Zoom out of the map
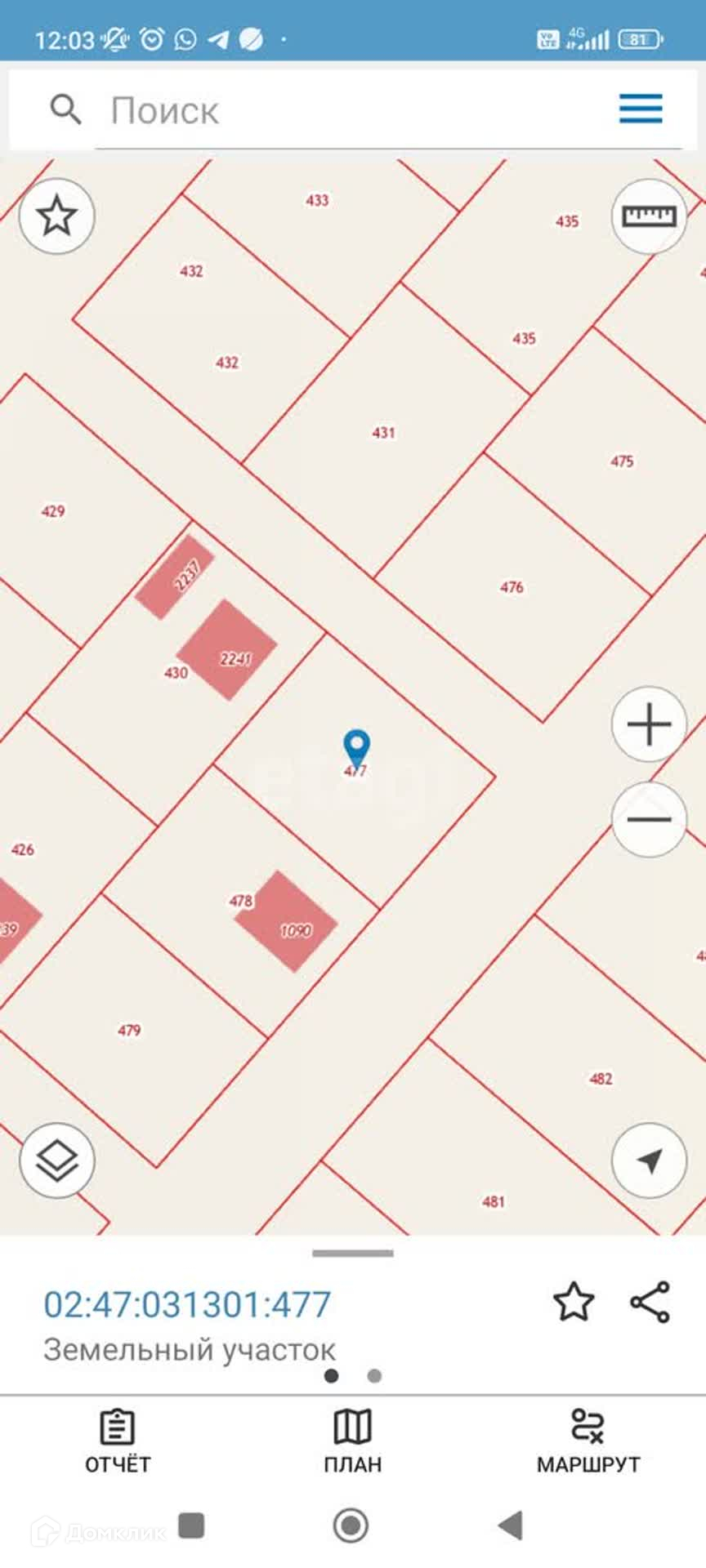The width and height of the screenshot is (706, 1568). (649, 819)
